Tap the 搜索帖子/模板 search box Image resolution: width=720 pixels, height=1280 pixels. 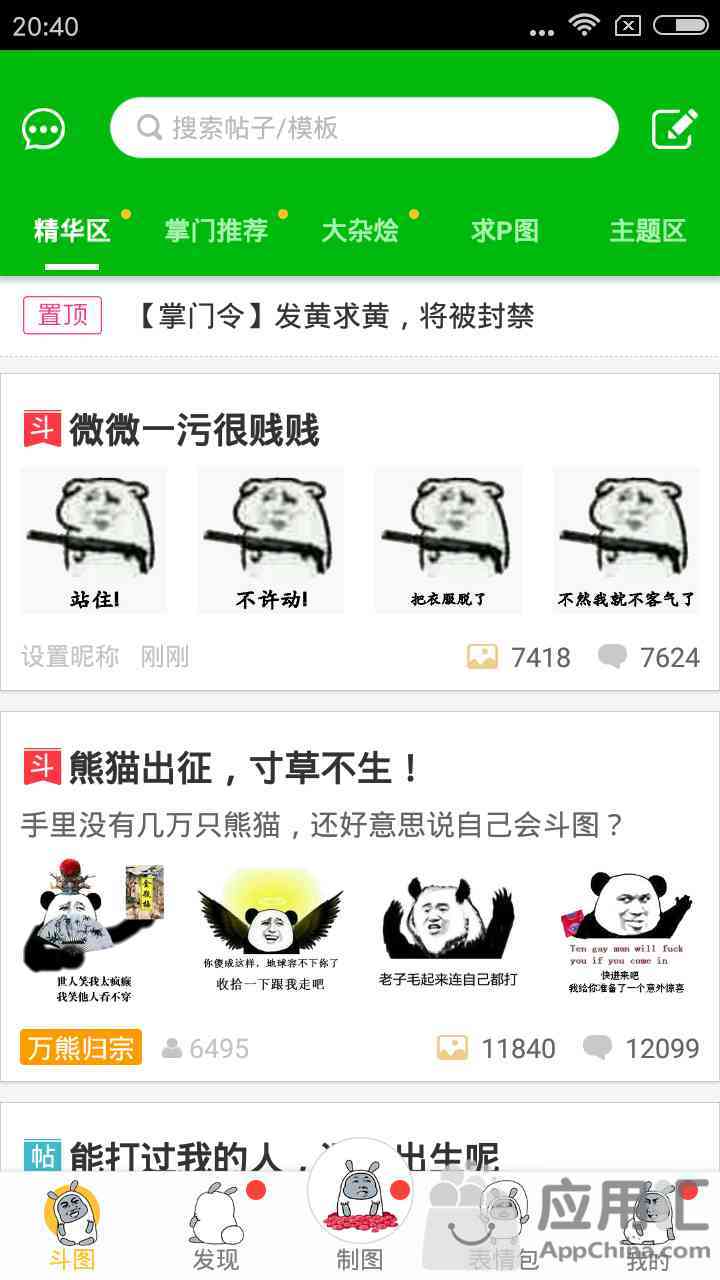tap(364, 128)
